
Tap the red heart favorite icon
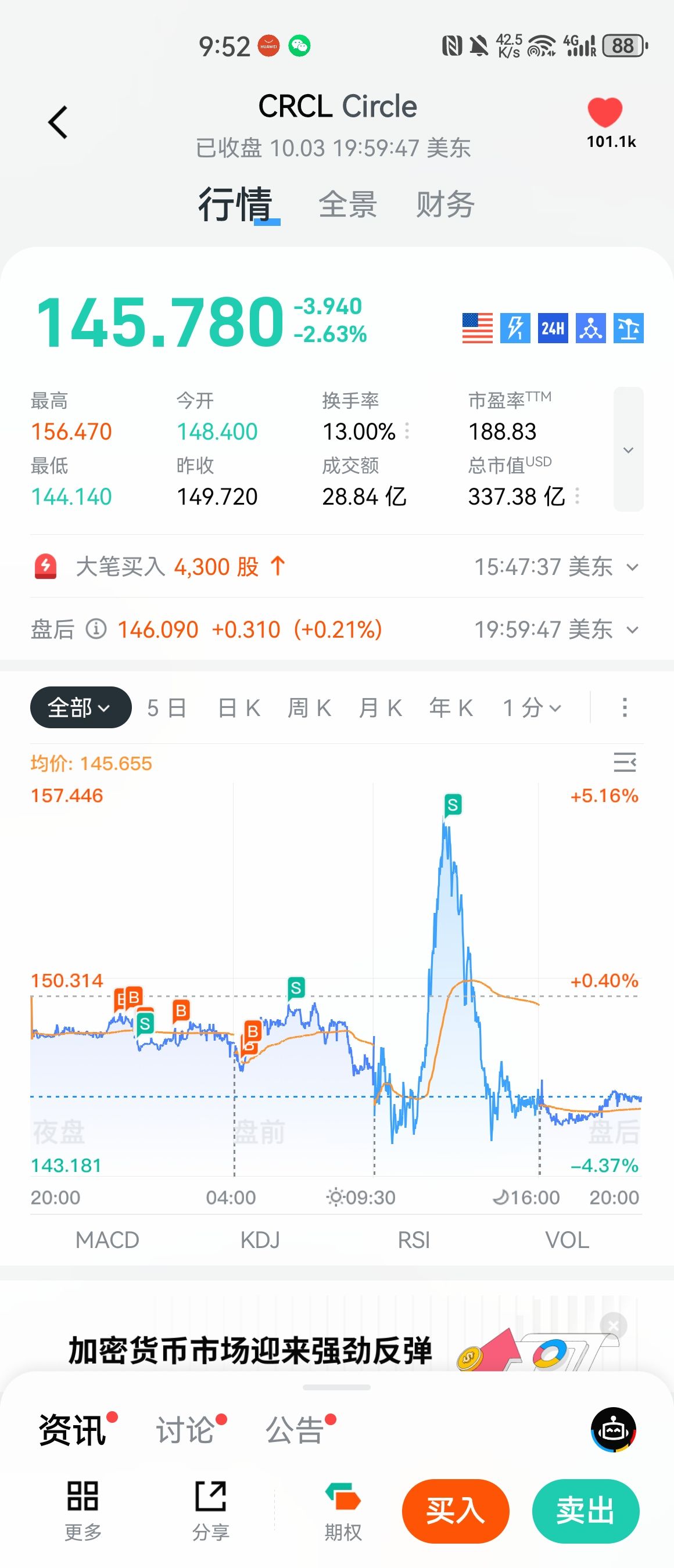coord(605,113)
